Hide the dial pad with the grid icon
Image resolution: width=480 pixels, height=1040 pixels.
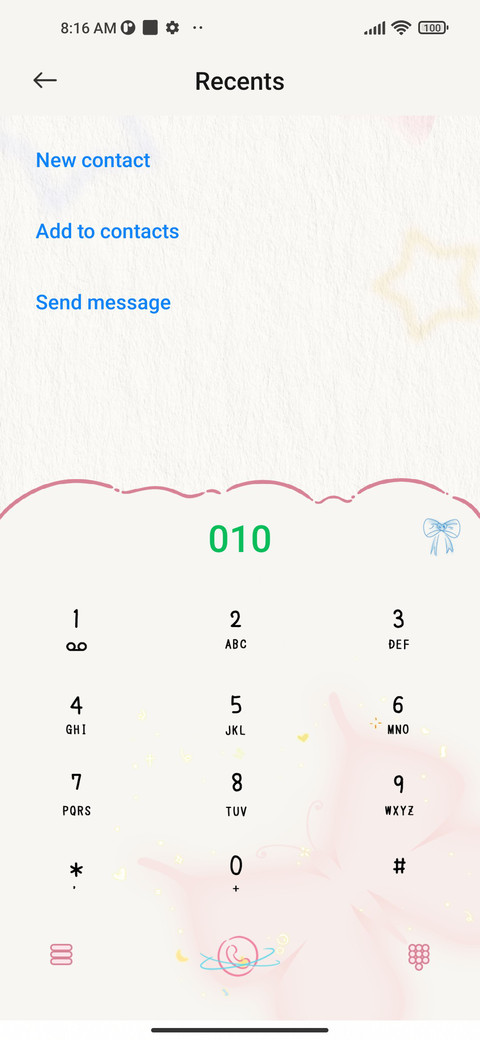pyautogui.click(x=418, y=956)
